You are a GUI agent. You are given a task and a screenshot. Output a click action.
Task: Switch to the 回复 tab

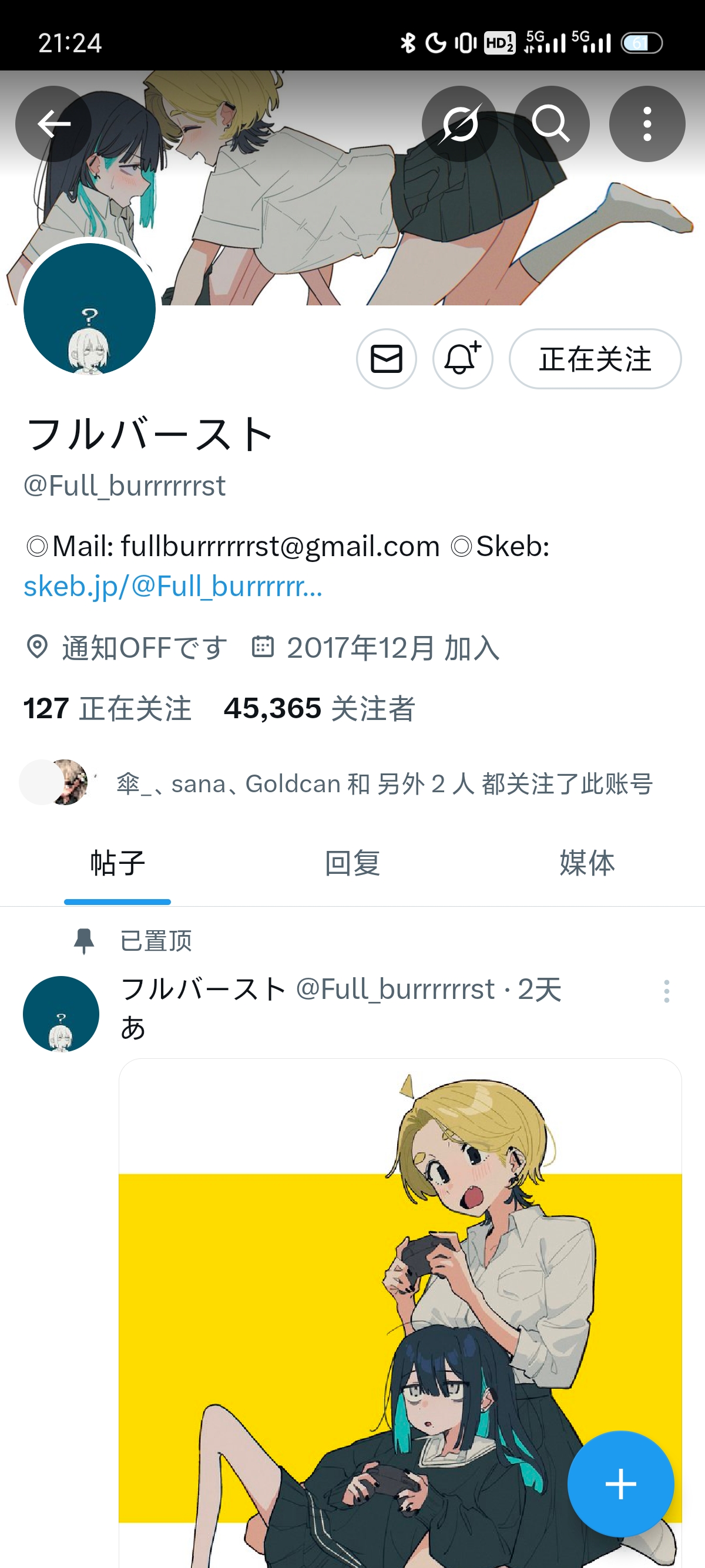click(x=352, y=863)
